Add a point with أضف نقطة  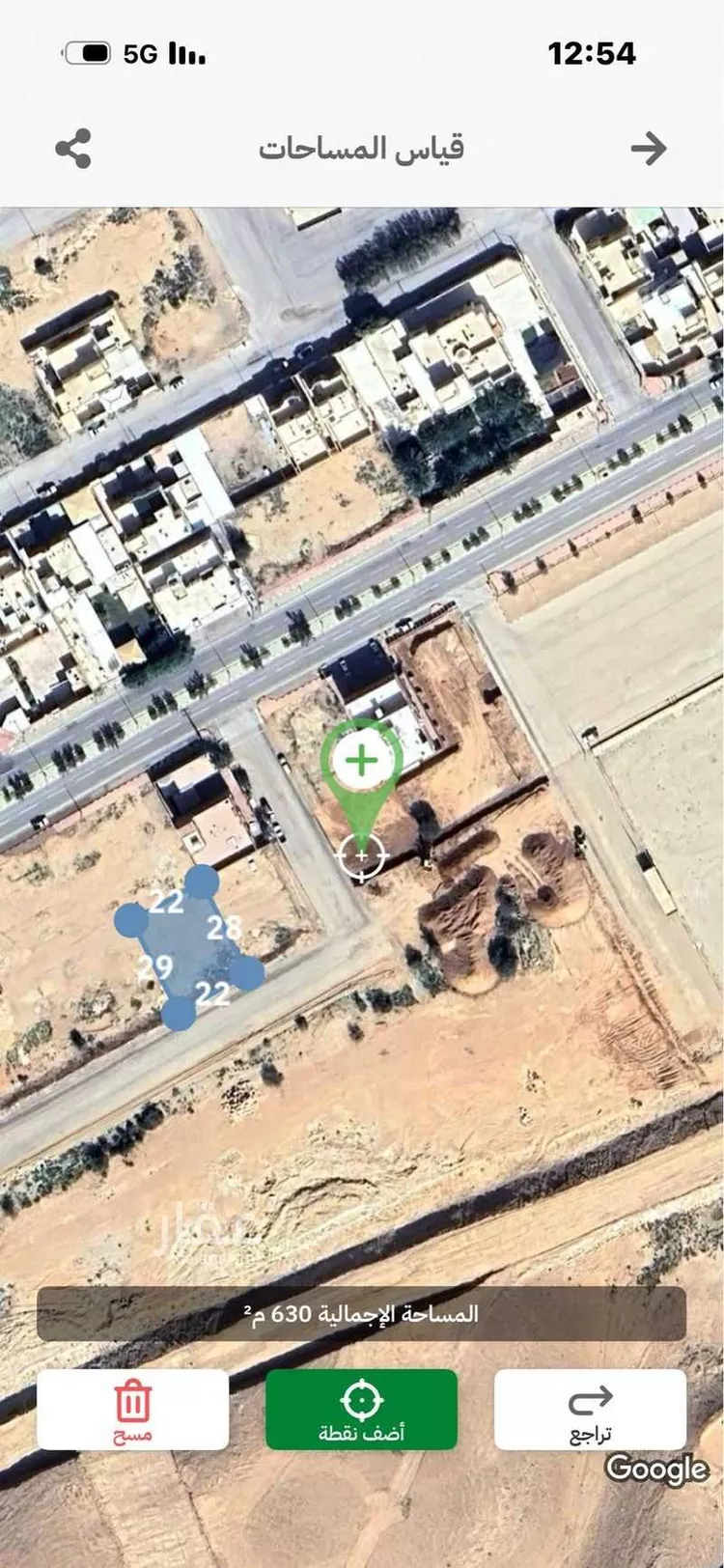point(362,1409)
